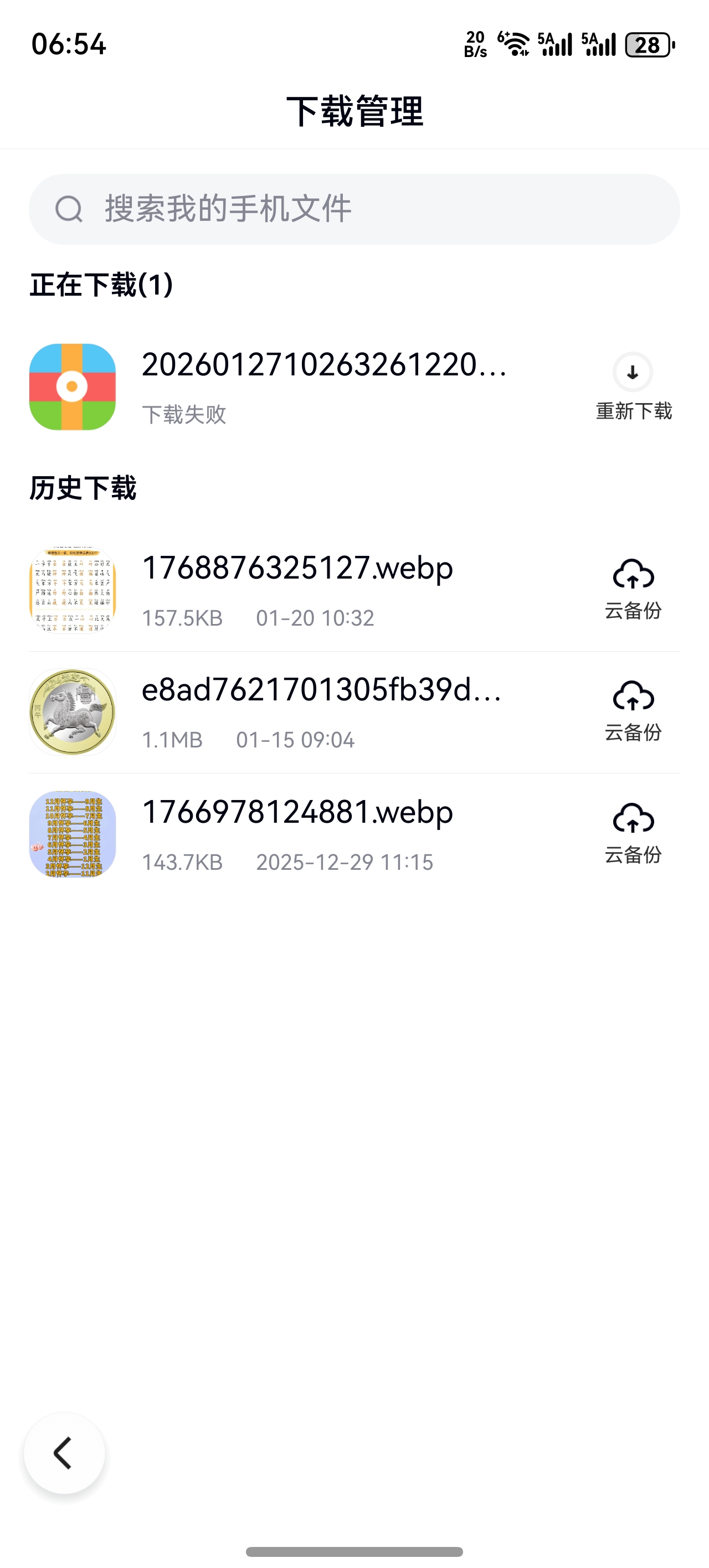Open the file 1768876325127.webp
Image resolution: width=709 pixels, height=1568 pixels.
tap(297, 569)
